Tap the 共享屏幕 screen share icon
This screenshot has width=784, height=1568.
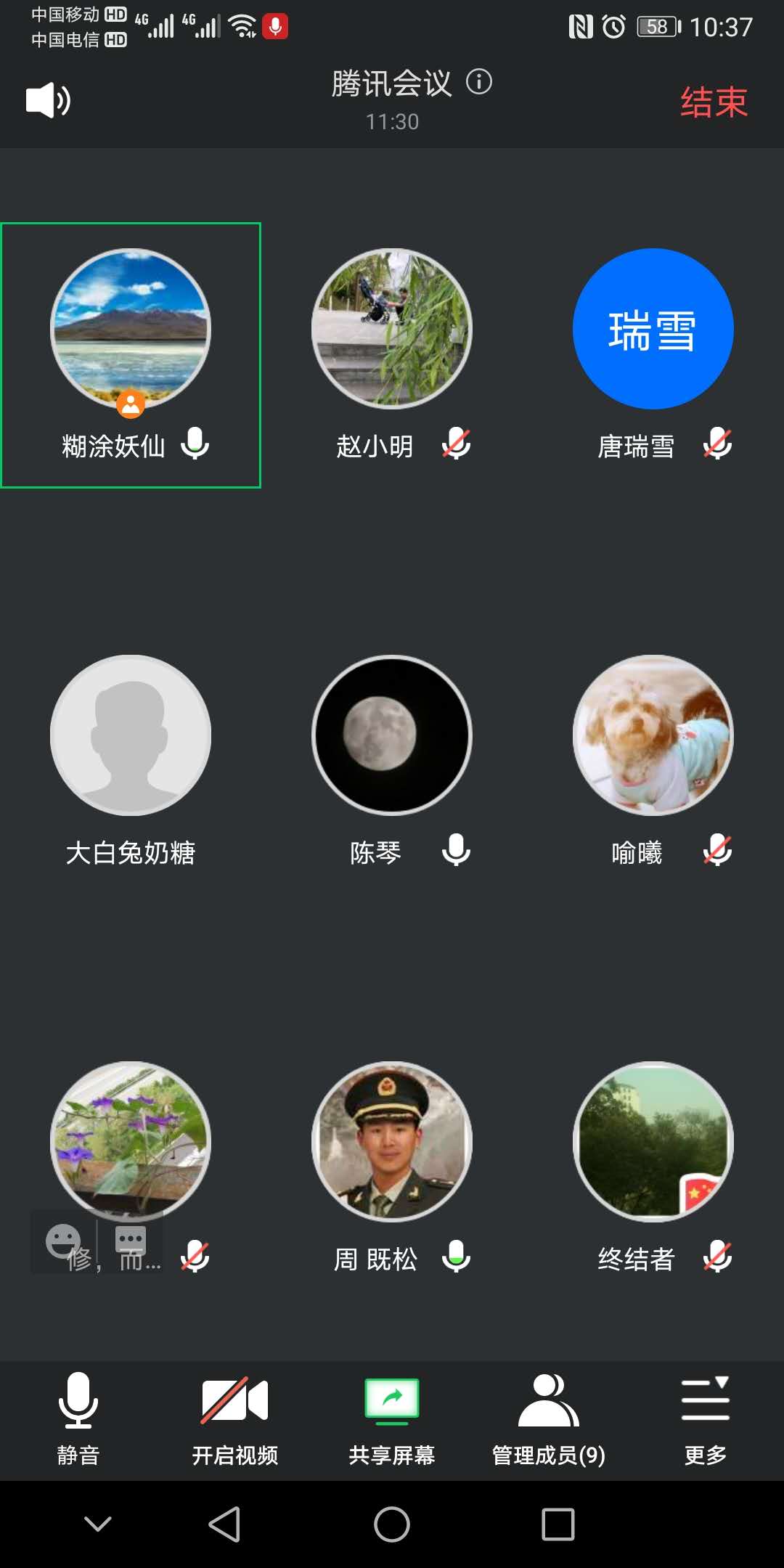[392, 1401]
